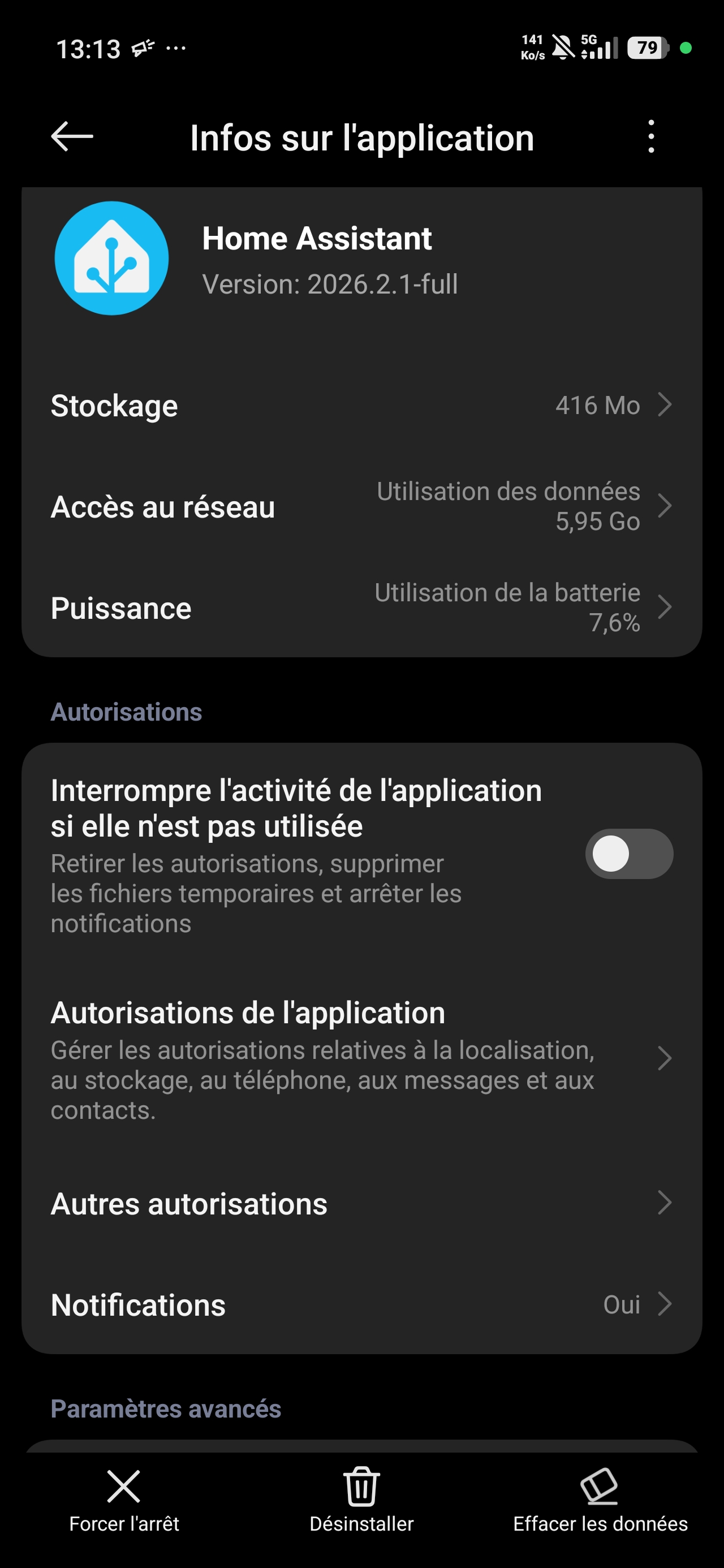Open Puissance battery usage
The width and height of the screenshot is (724, 1568).
(361, 608)
